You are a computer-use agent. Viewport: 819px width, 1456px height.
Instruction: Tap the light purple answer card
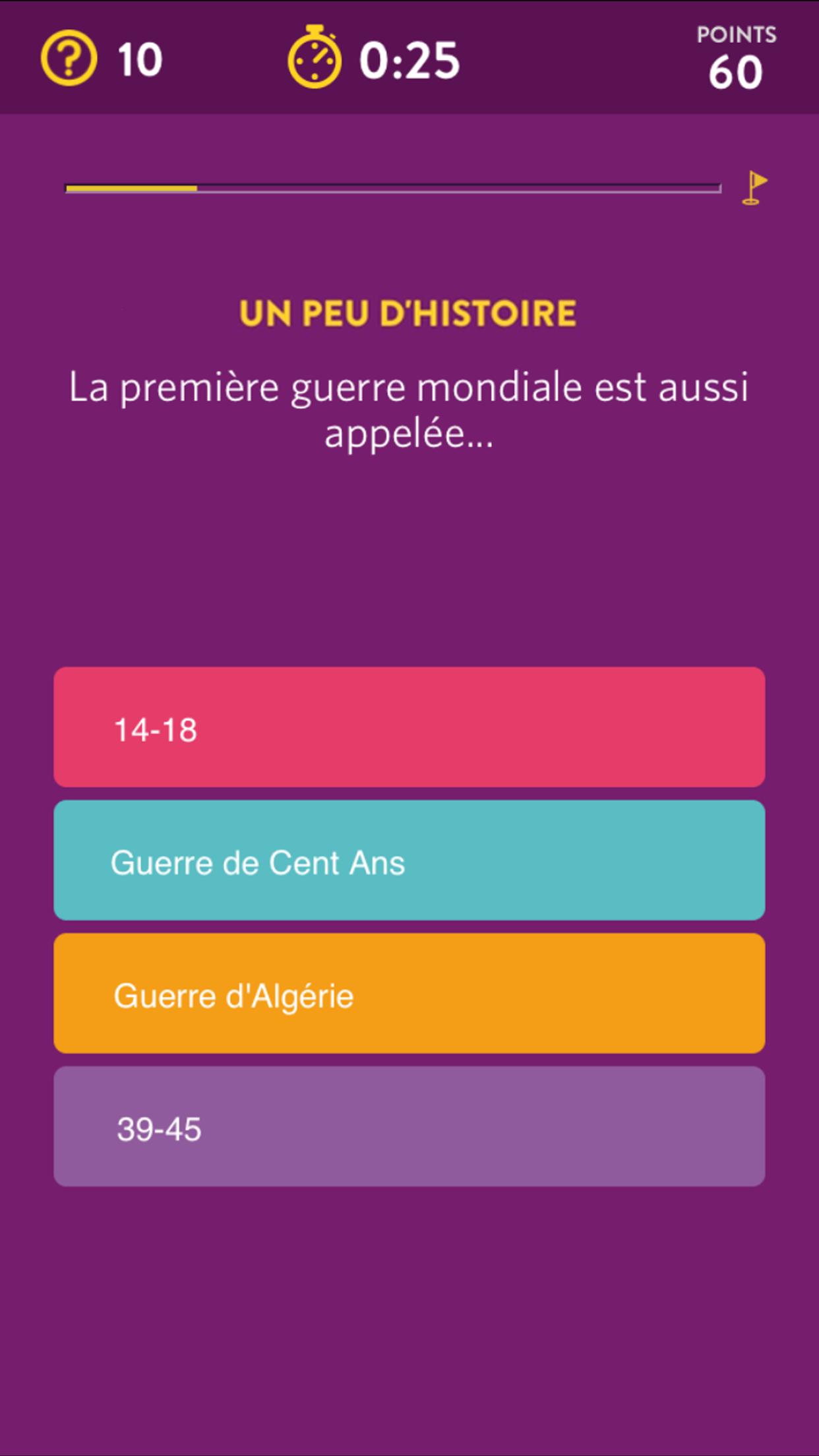409,1126
